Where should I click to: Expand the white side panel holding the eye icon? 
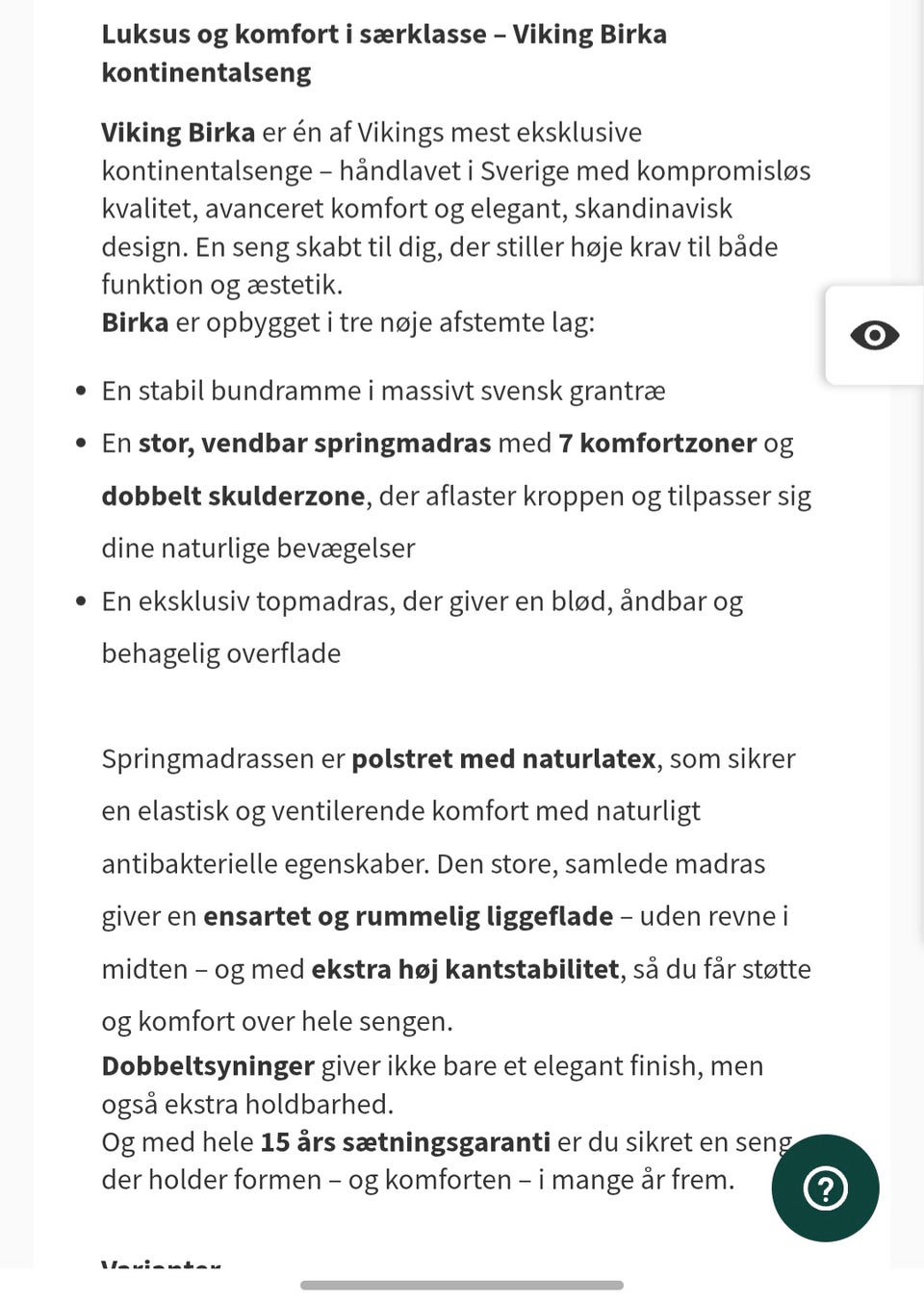click(x=874, y=336)
